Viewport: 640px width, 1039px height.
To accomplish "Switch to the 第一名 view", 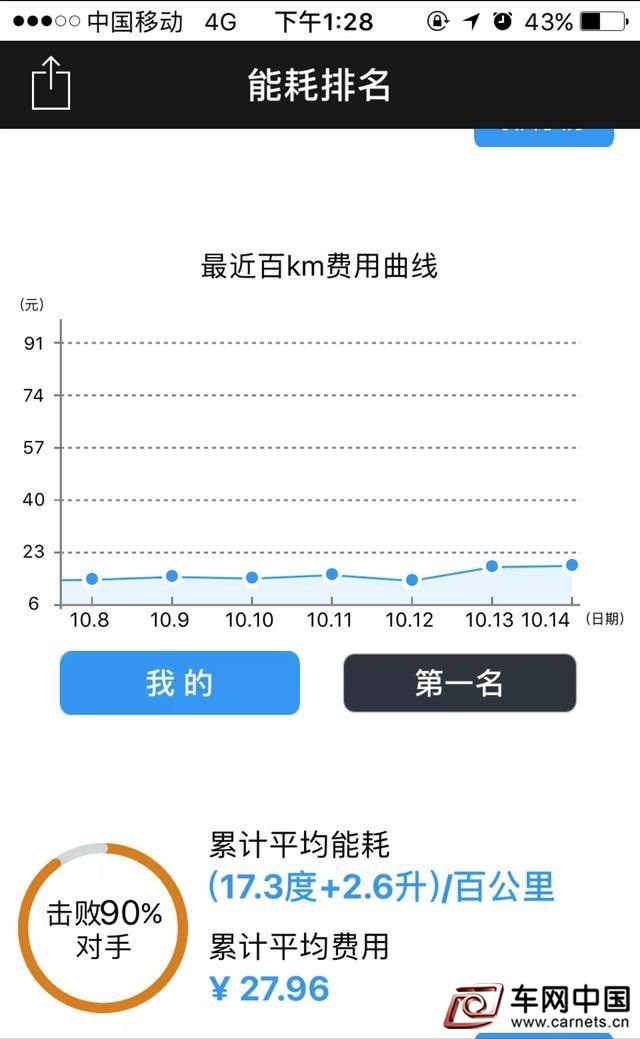I will [x=460, y=683].
